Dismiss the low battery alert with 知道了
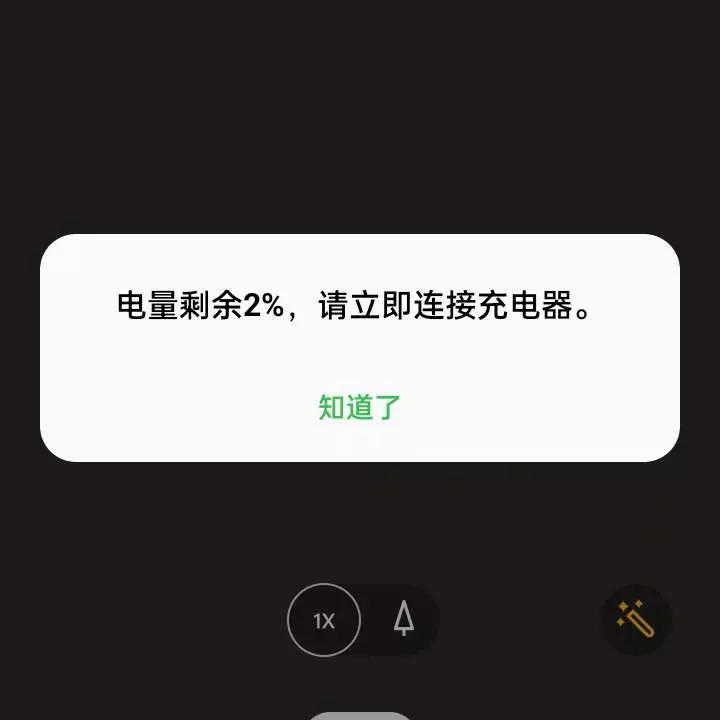The image size is (720, 720). [x=360, y=407]
